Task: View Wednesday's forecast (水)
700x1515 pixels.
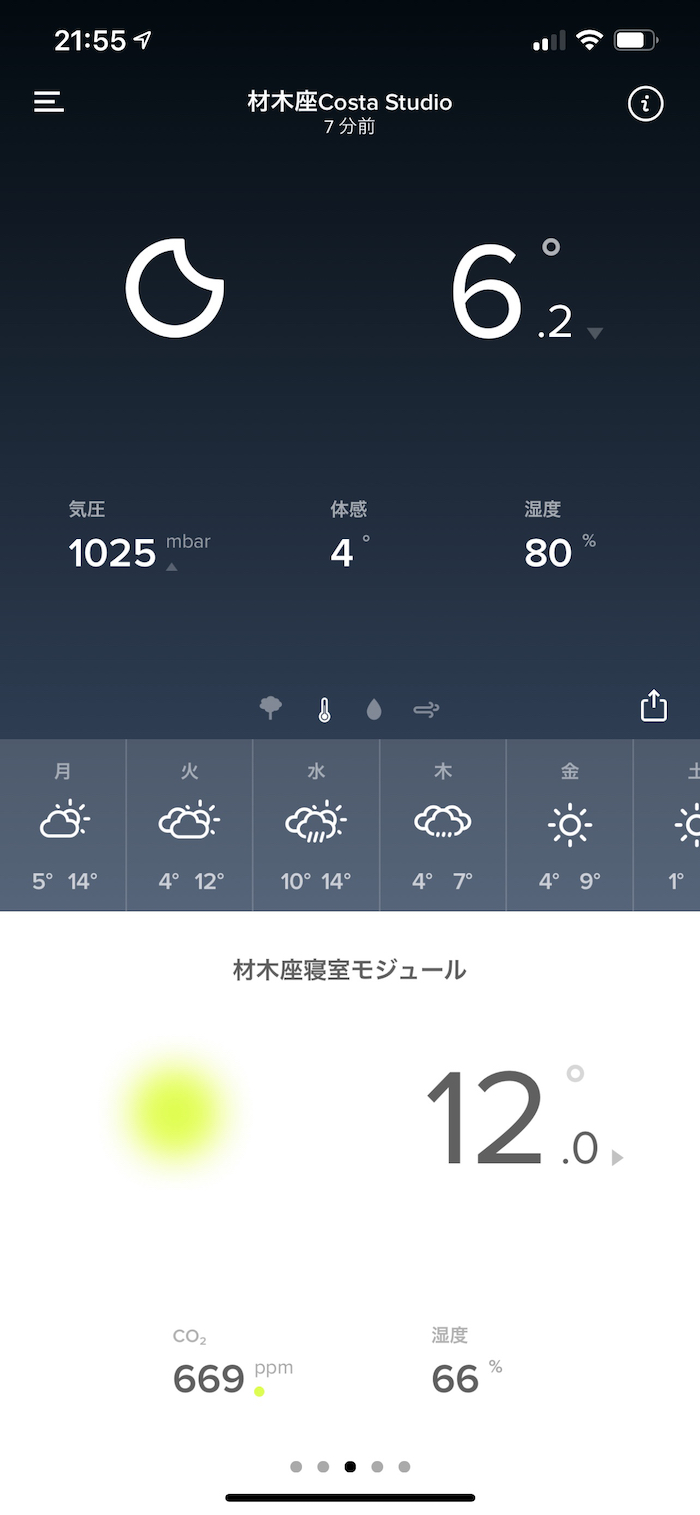Action: coord(316,825)
